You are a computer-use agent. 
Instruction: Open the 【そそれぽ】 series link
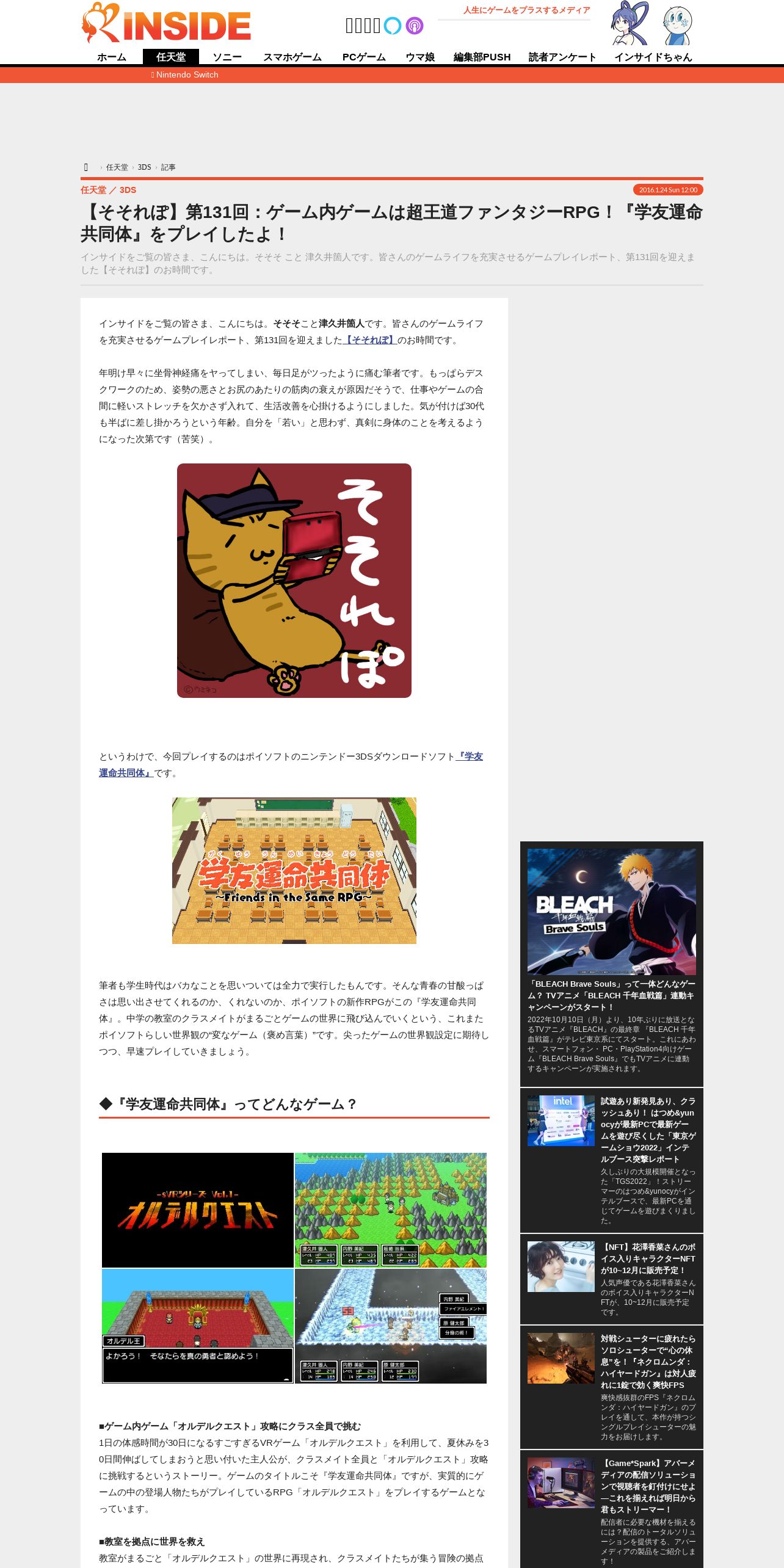point(370,340)
